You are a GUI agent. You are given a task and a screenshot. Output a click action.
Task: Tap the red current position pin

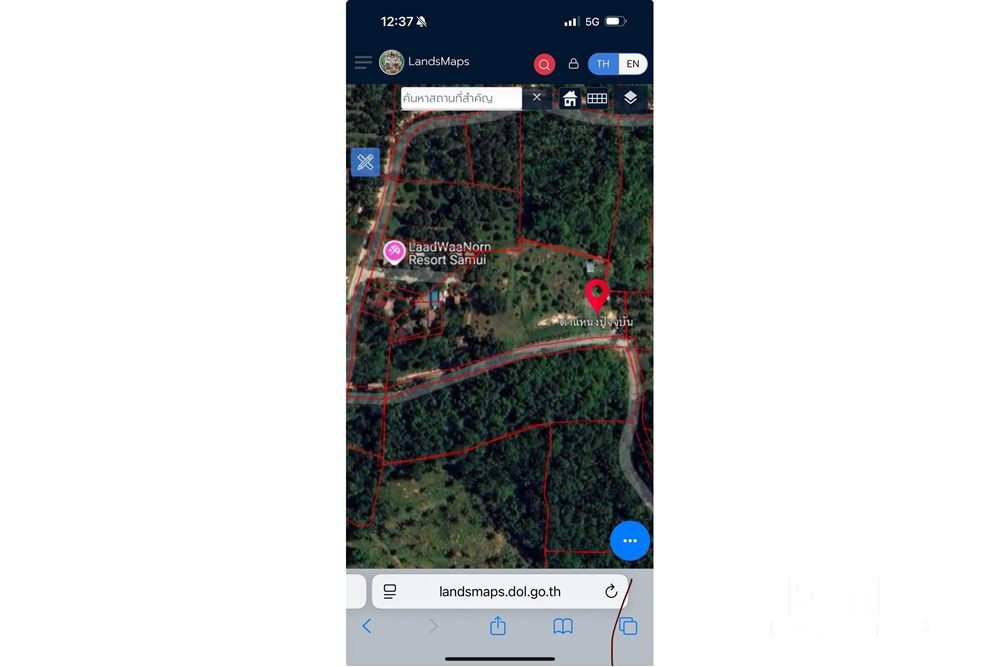click(x=597, y=294)
